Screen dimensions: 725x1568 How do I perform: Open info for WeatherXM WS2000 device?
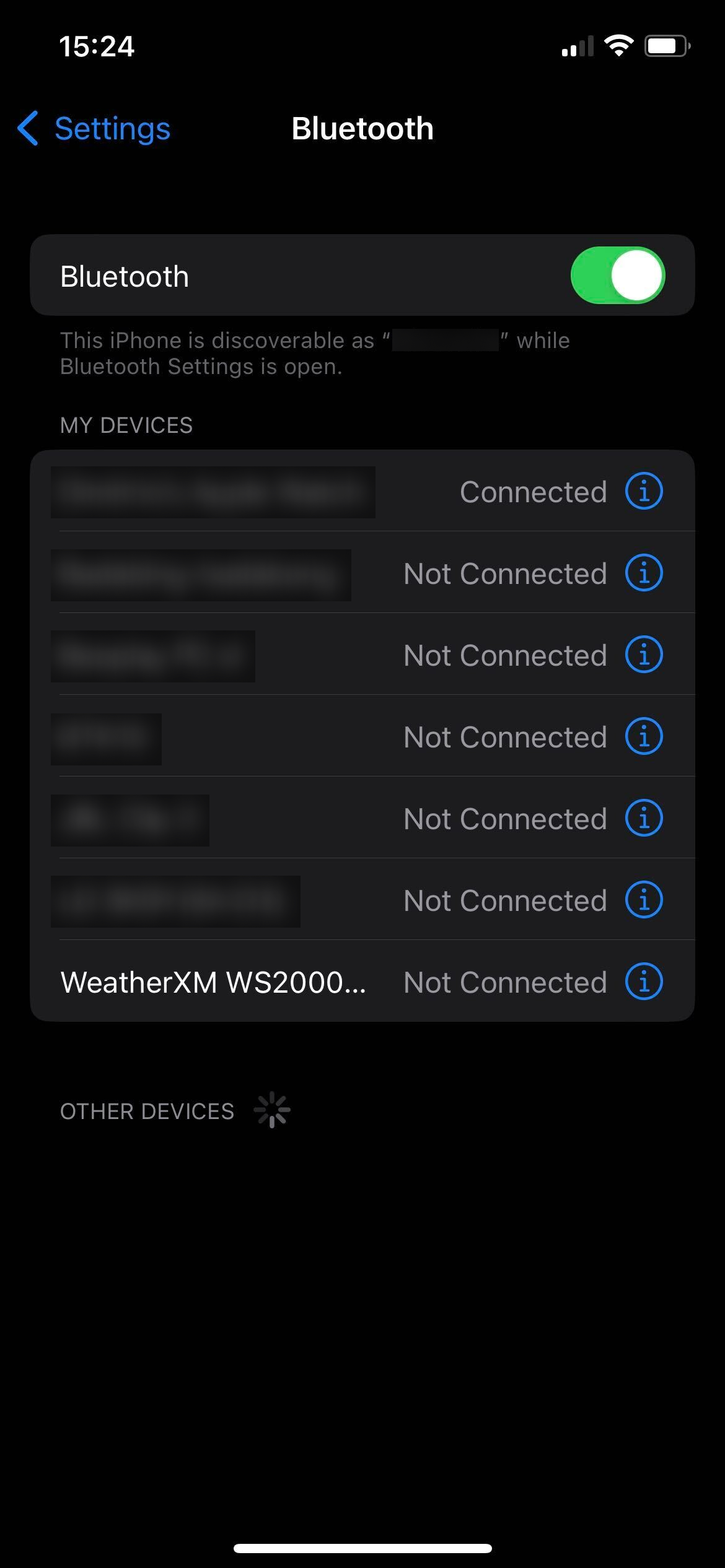coord(644,982)
